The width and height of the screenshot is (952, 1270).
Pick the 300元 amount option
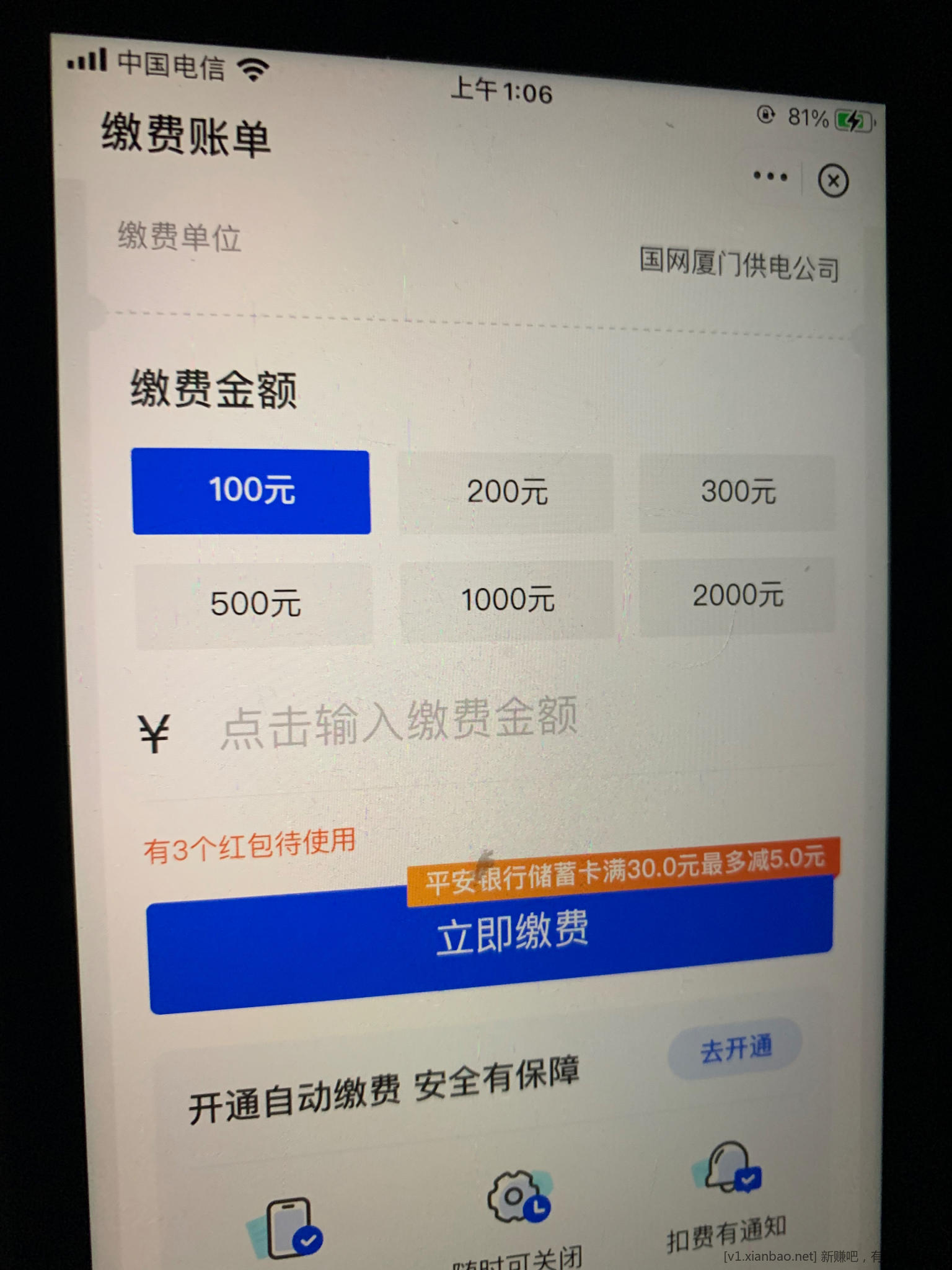point(738,492)
